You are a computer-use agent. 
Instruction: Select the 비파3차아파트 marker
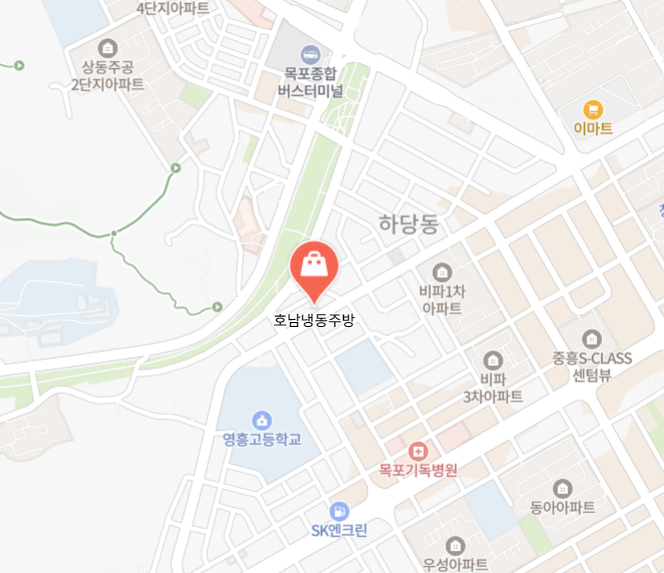pyautogui.click(x=493, y=360)
